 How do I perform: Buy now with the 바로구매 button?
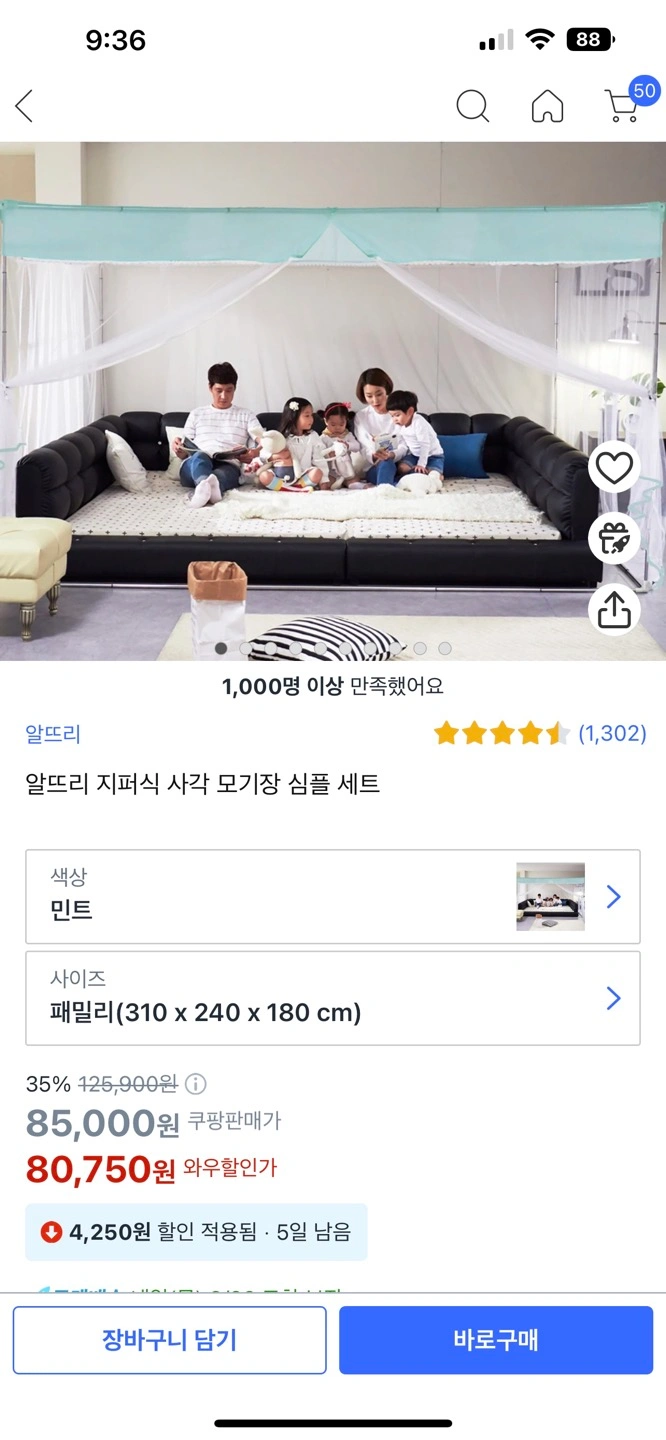(x=496, y=1340)
